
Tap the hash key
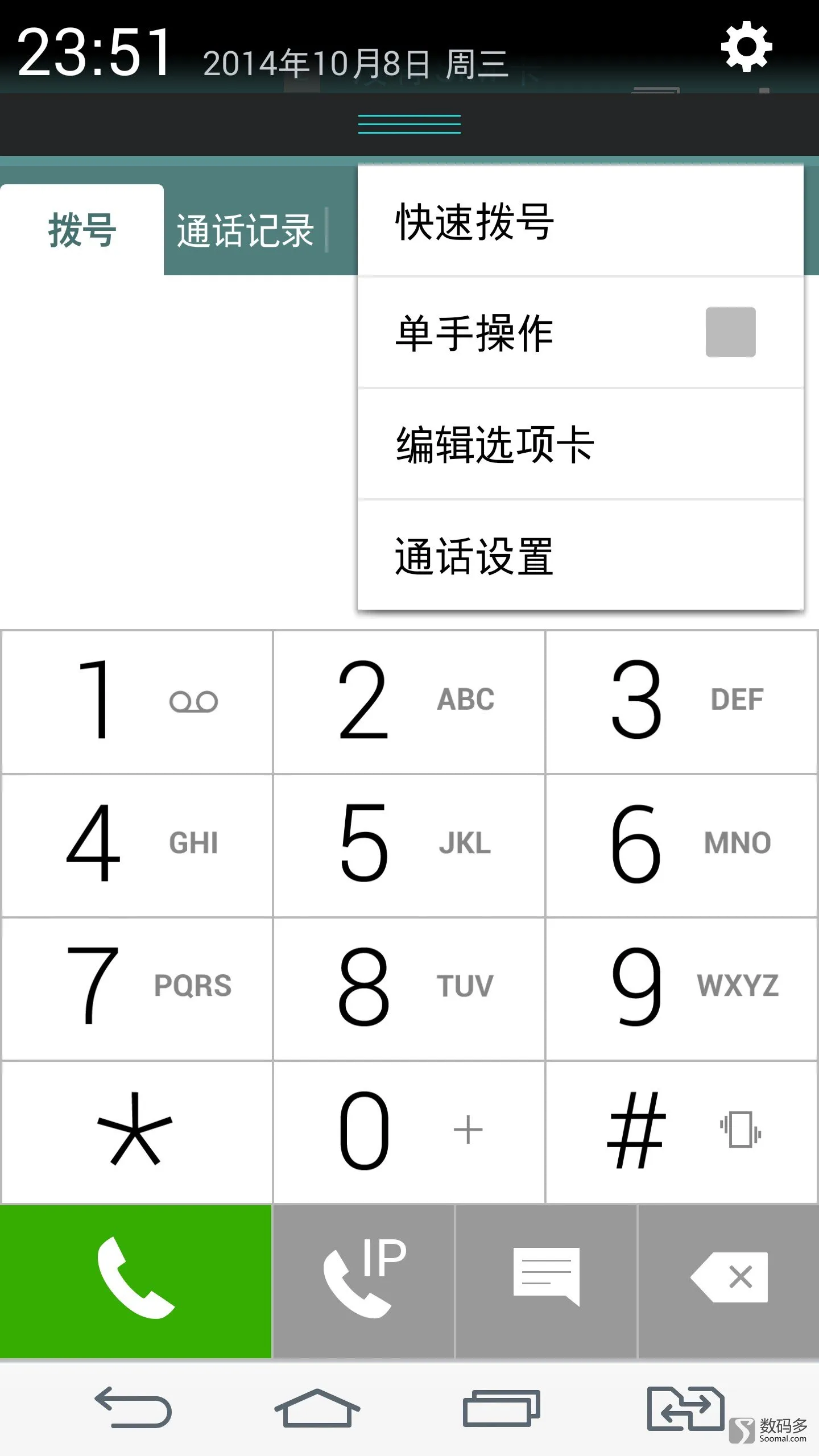click(x=681, y=1132)
